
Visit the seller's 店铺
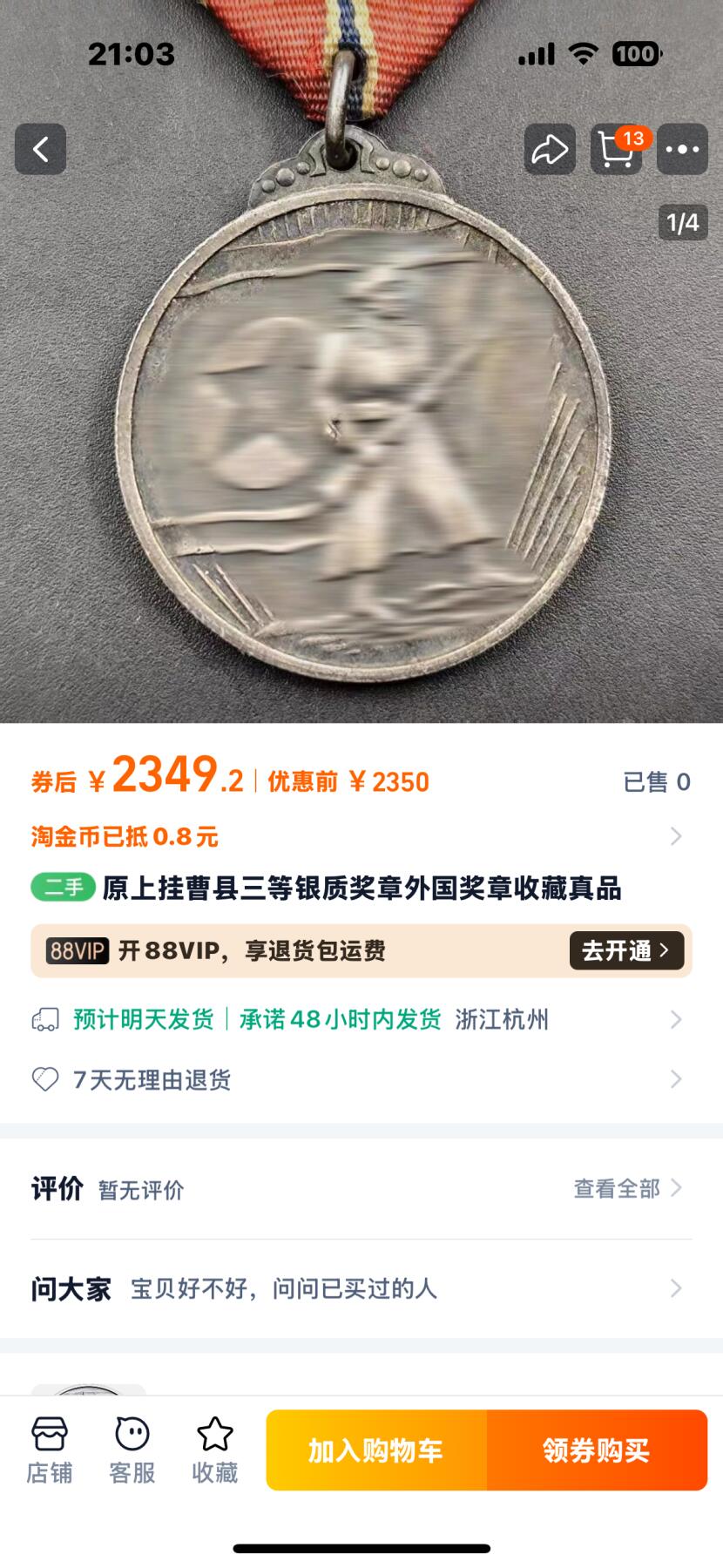pyautogui.click(x=50, y=1450)
